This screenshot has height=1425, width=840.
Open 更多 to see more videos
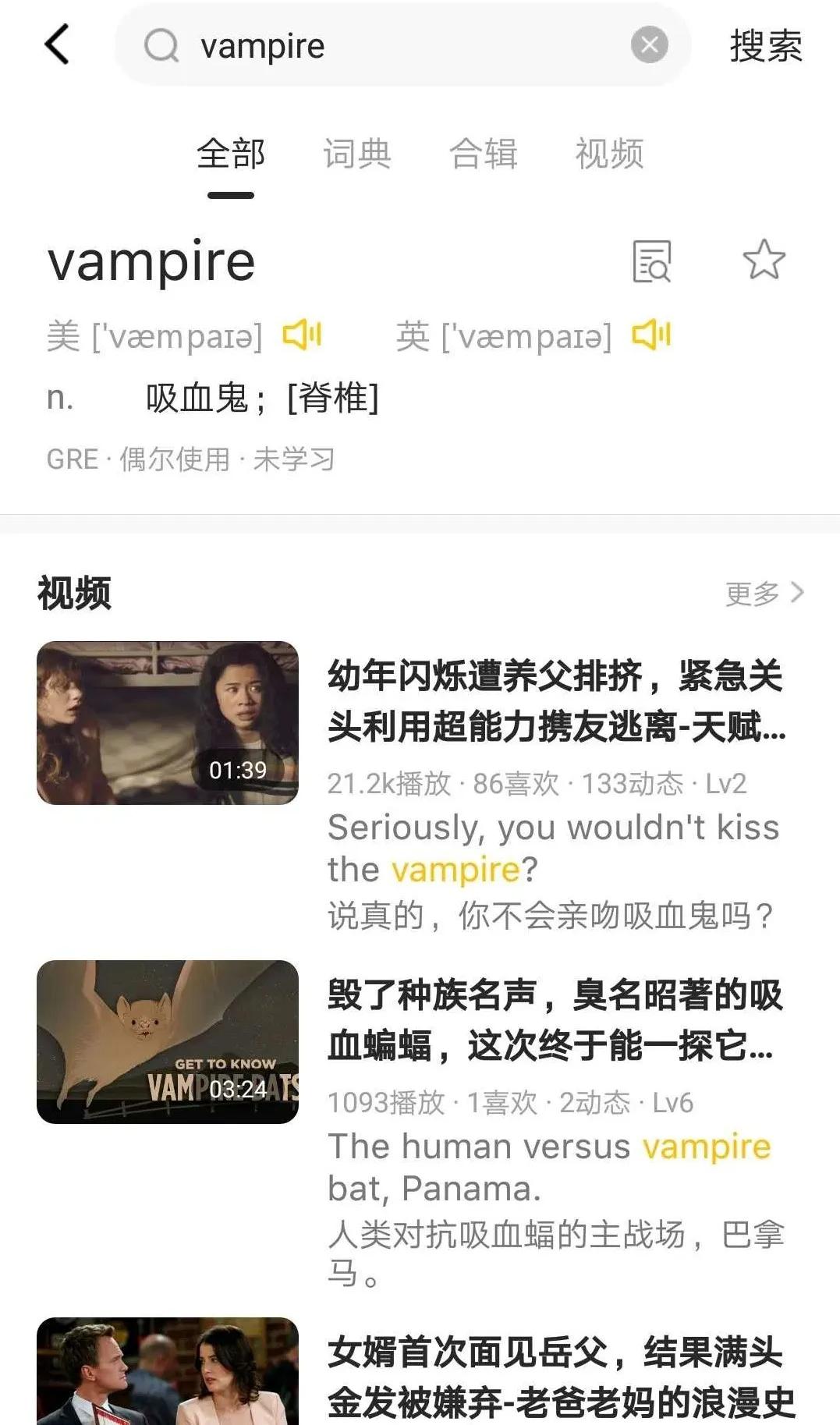tap(764, 593)
